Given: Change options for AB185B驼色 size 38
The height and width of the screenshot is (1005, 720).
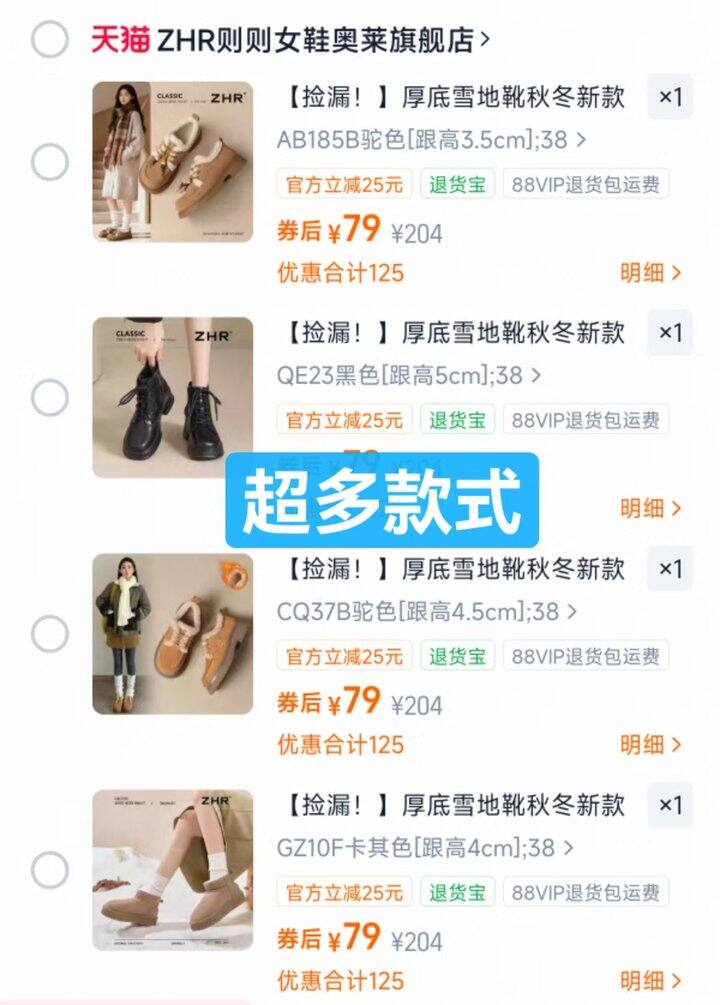Looking at the screenshot, I should pos(431,139).
